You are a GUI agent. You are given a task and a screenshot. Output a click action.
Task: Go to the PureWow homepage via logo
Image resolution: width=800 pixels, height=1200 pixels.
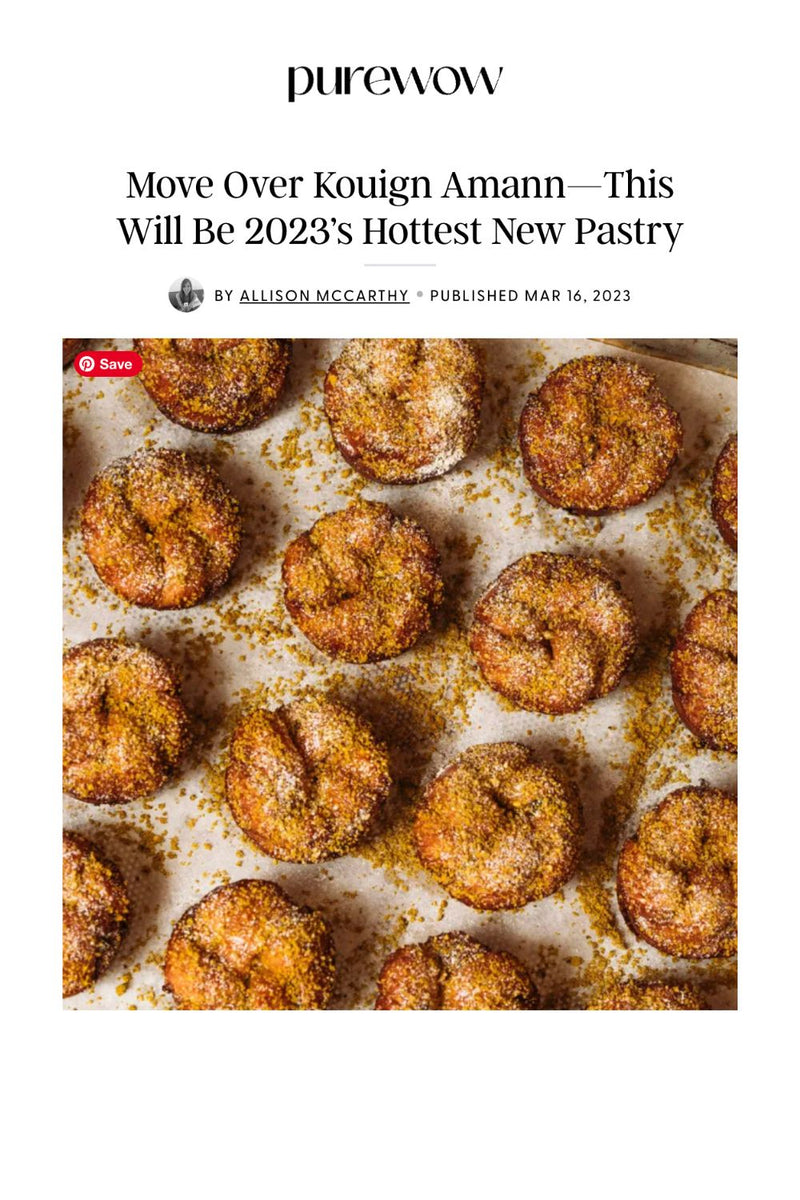395,82
